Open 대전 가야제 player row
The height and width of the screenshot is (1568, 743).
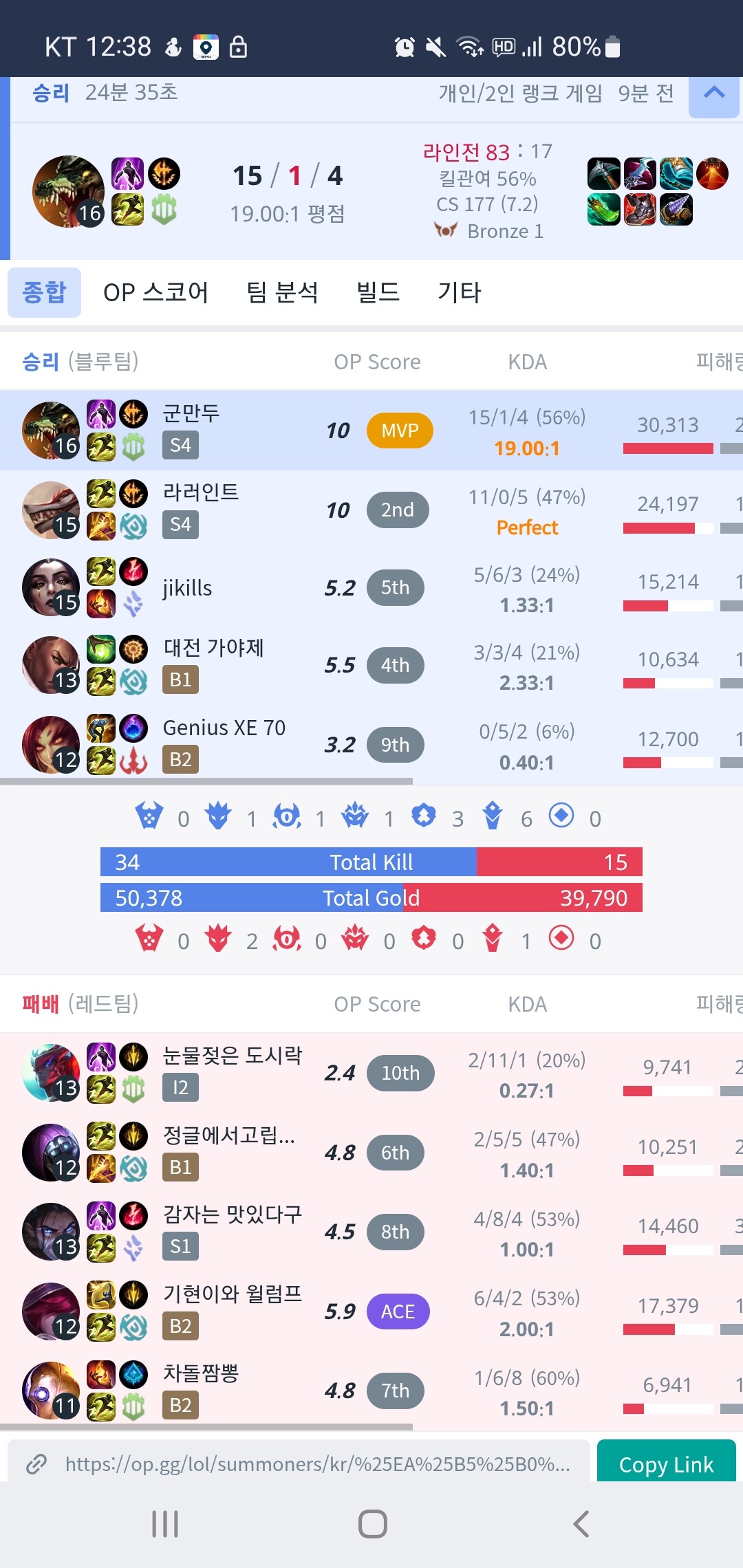213,648
